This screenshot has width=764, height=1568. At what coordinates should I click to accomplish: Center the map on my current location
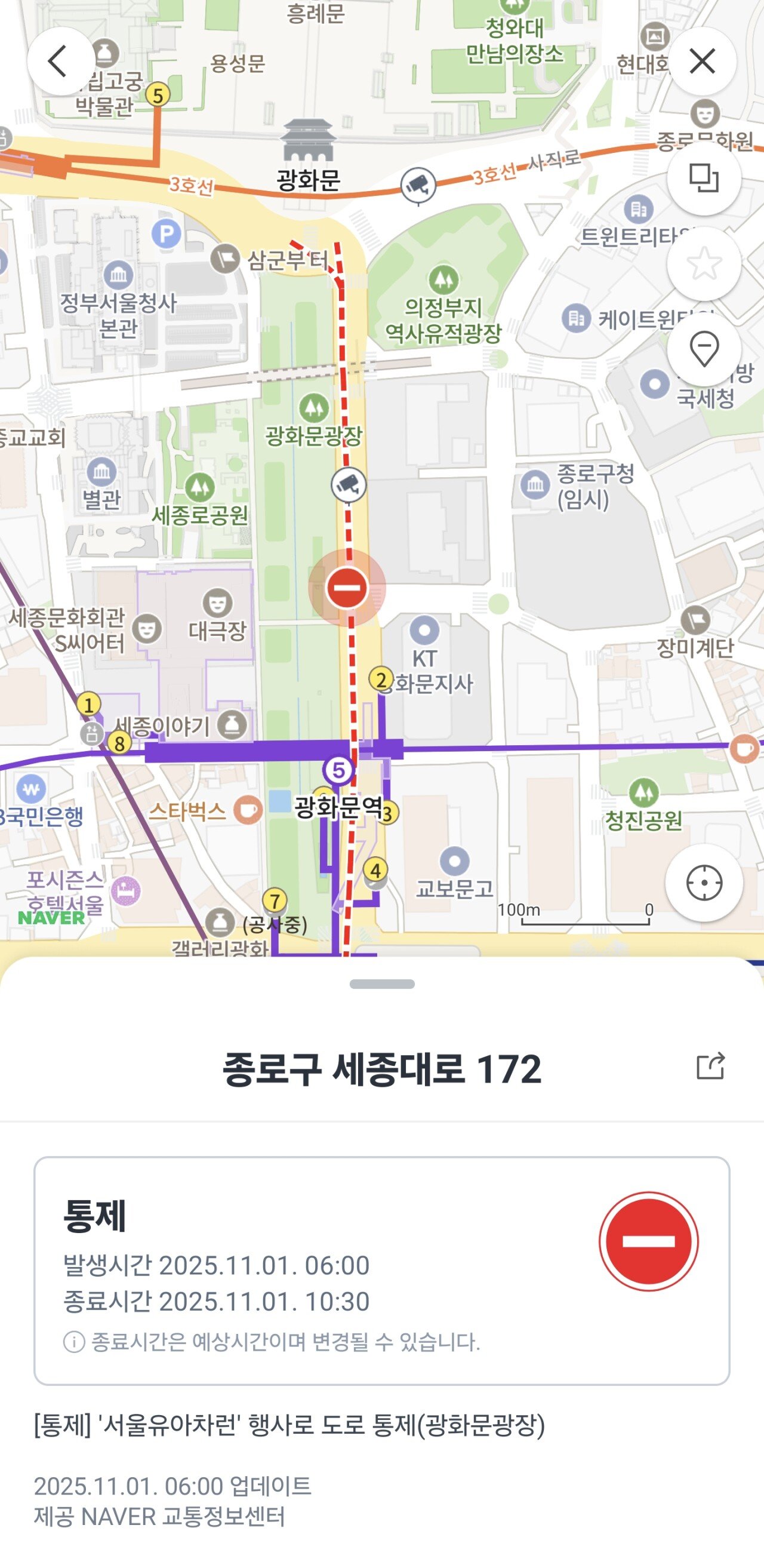coord(704,883)
